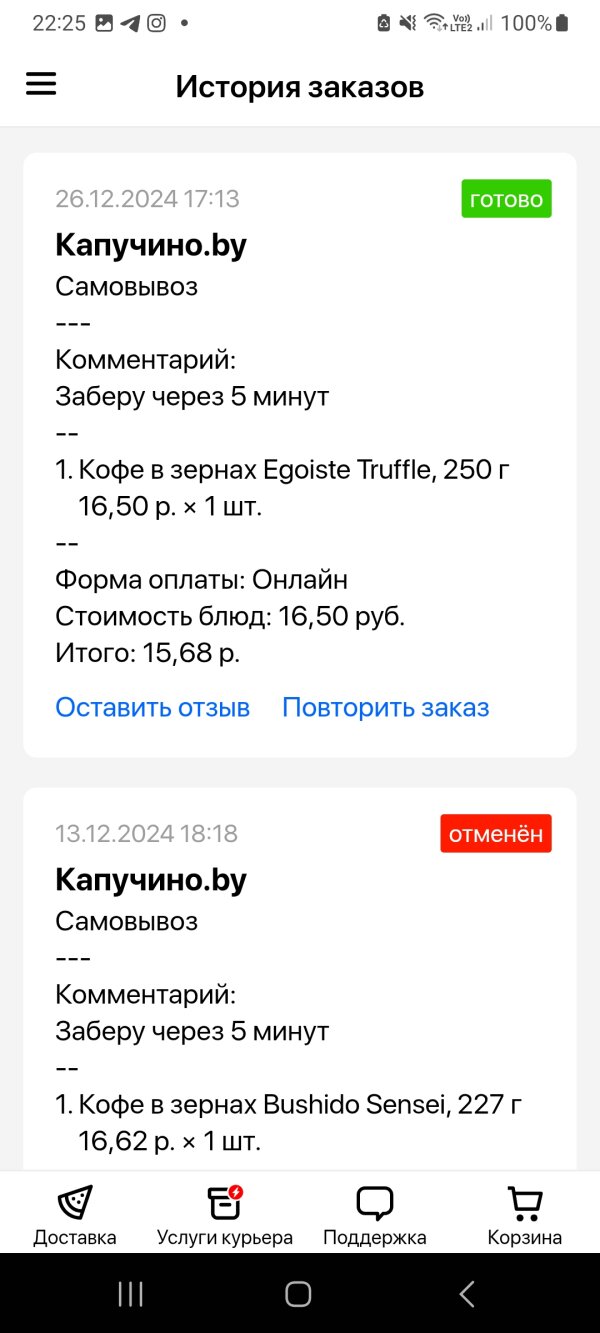The image size is (600, 1333).
Task: Go to the system home screen
Action: [x=298, y=1294]
